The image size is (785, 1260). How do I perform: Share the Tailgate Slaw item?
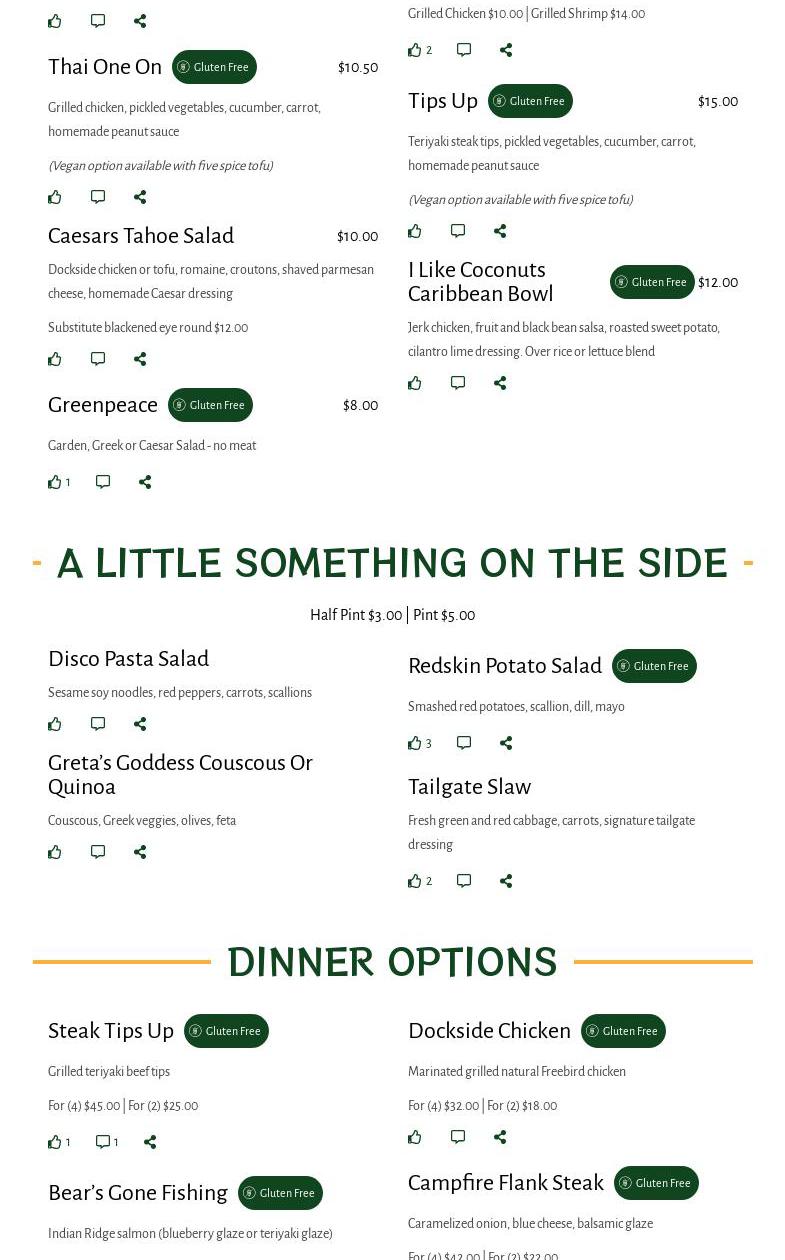coord(506,881)
